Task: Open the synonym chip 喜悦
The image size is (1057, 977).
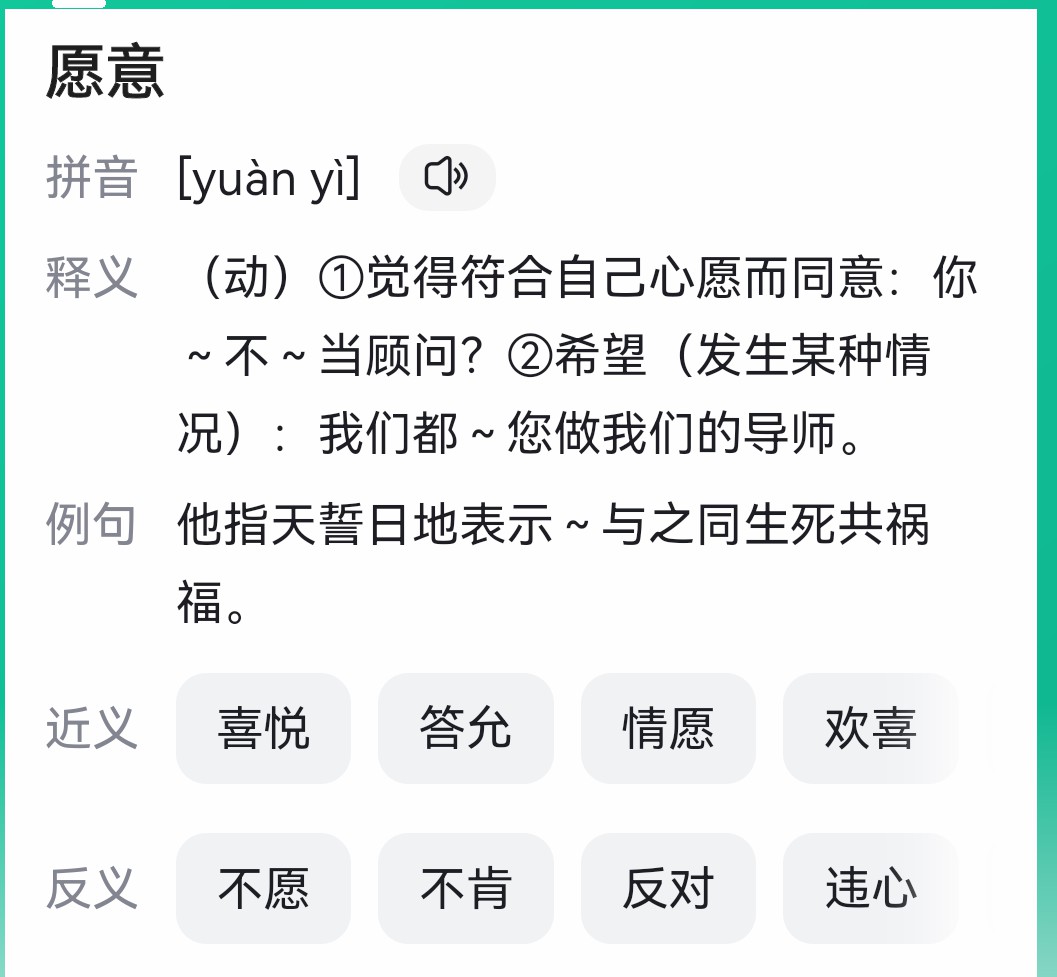Action: pos(263,728)
